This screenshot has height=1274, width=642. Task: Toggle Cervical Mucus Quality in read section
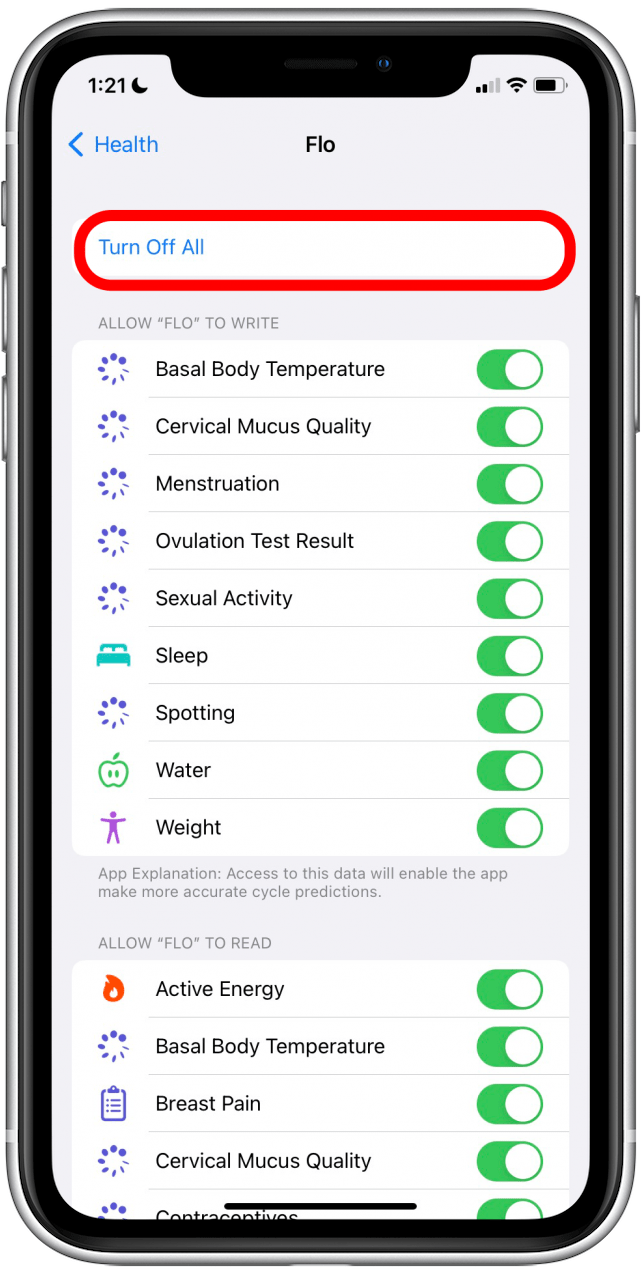tap(509, 1162)
